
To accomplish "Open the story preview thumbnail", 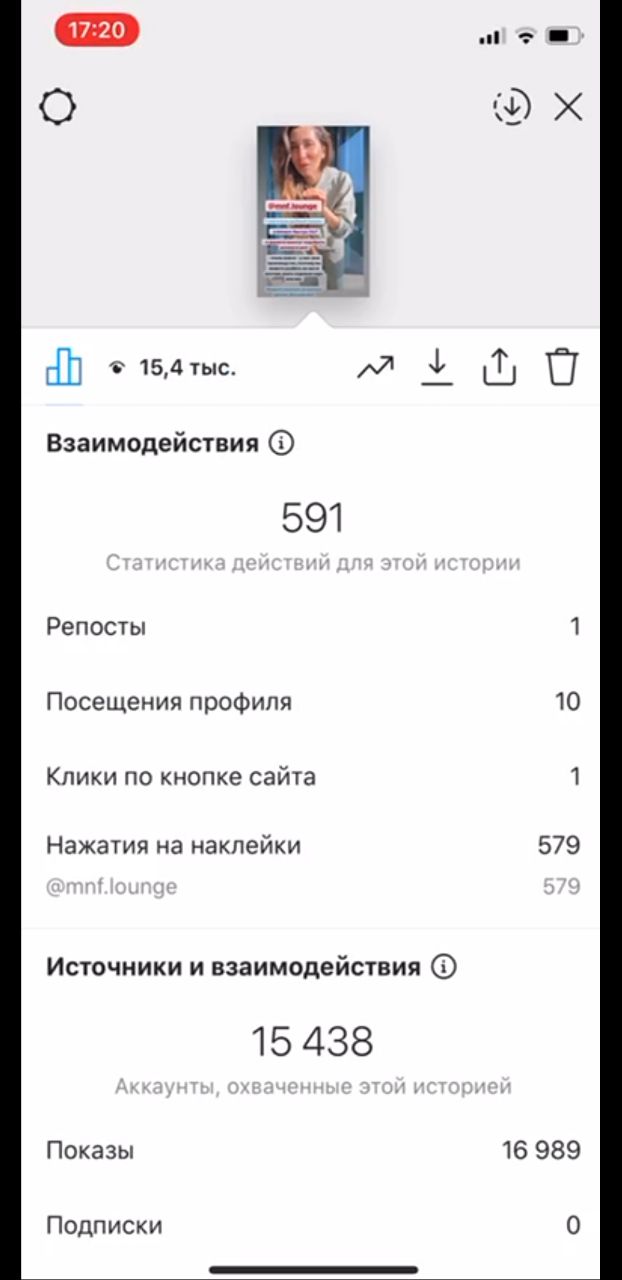I will pyautogui.click(x=313, y=211).
